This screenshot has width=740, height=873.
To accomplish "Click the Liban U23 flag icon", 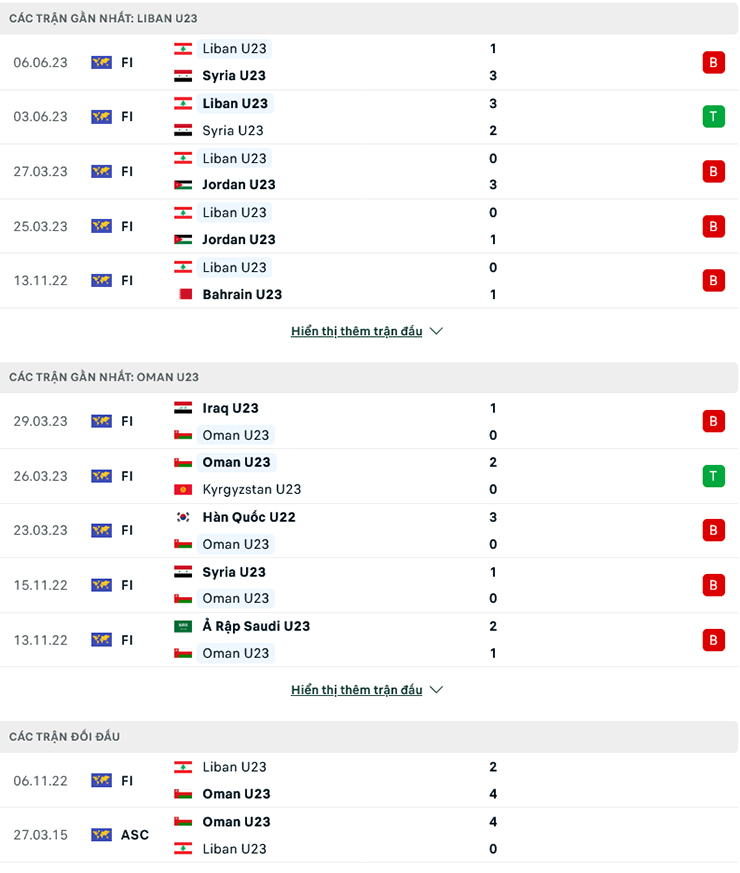I will (182, 48).
